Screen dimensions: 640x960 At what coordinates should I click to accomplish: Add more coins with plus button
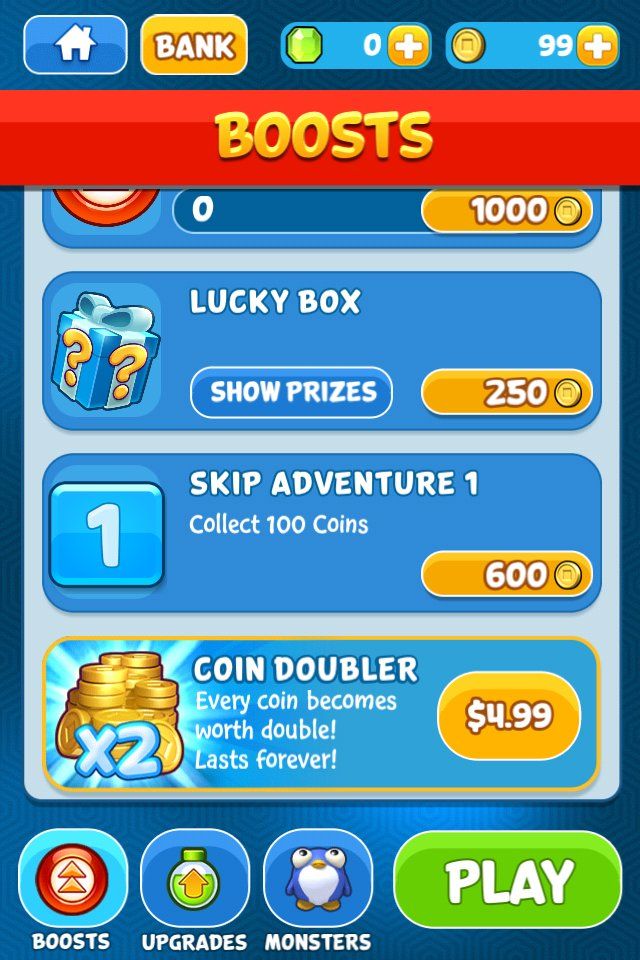point(597,46)
